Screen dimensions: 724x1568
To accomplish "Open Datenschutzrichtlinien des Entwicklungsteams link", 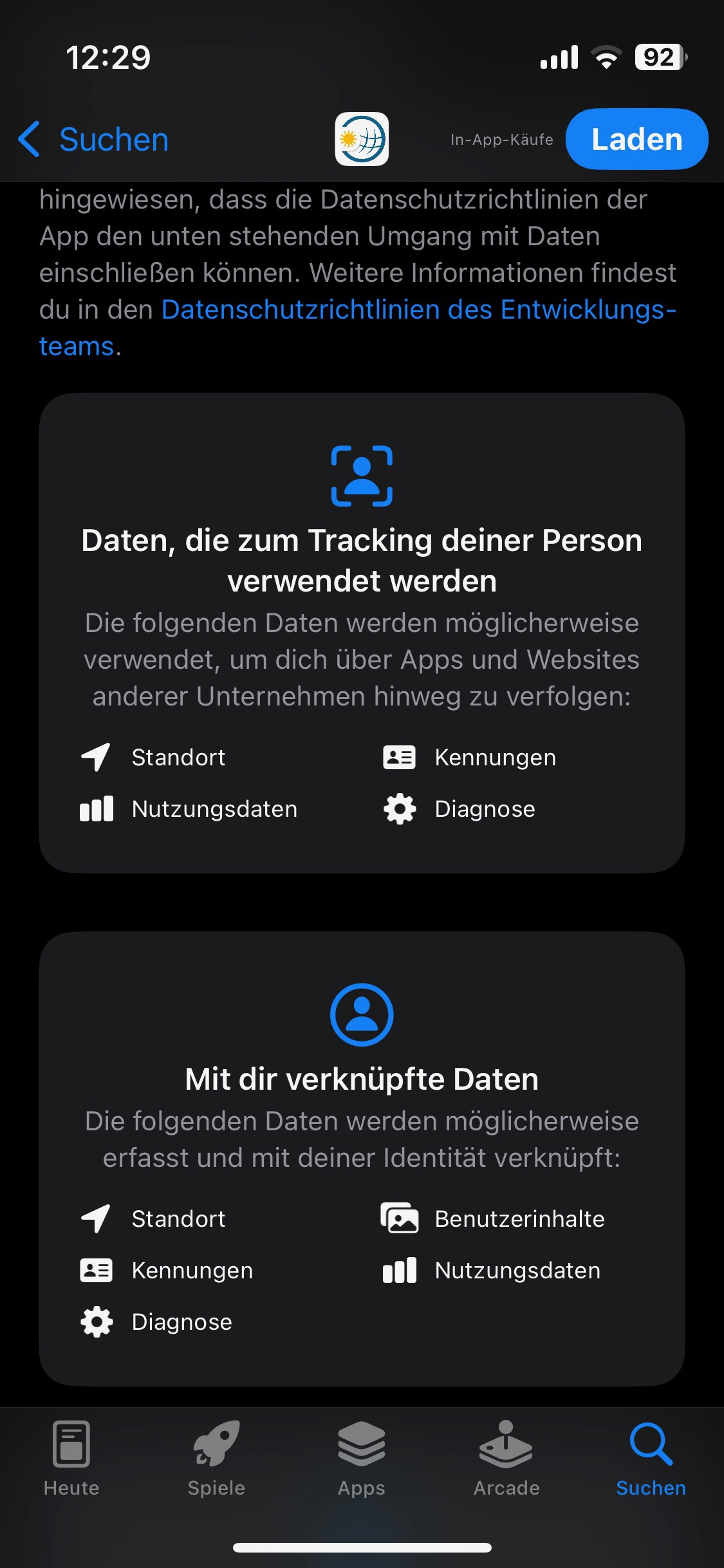I will pos(418,310).
